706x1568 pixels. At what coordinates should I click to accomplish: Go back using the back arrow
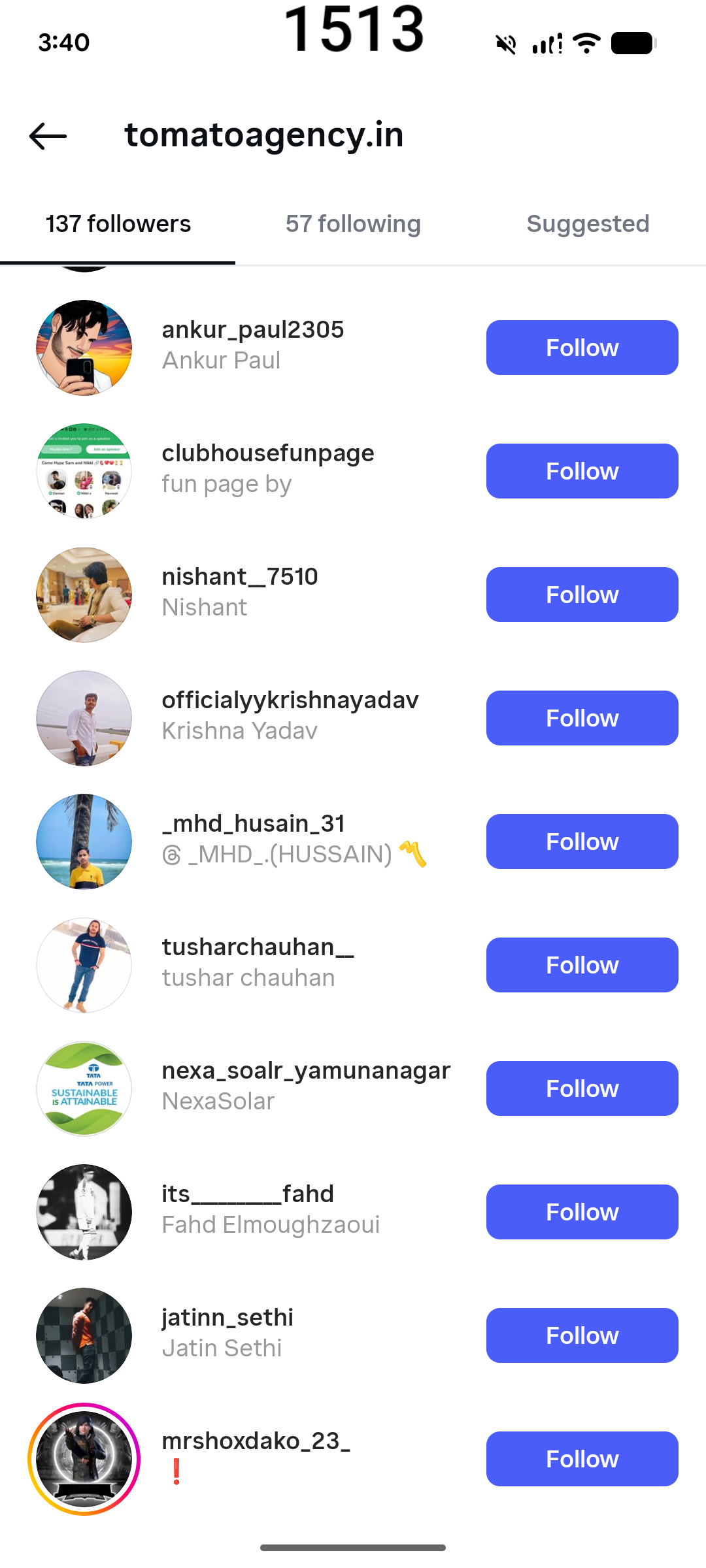[48, 136]
